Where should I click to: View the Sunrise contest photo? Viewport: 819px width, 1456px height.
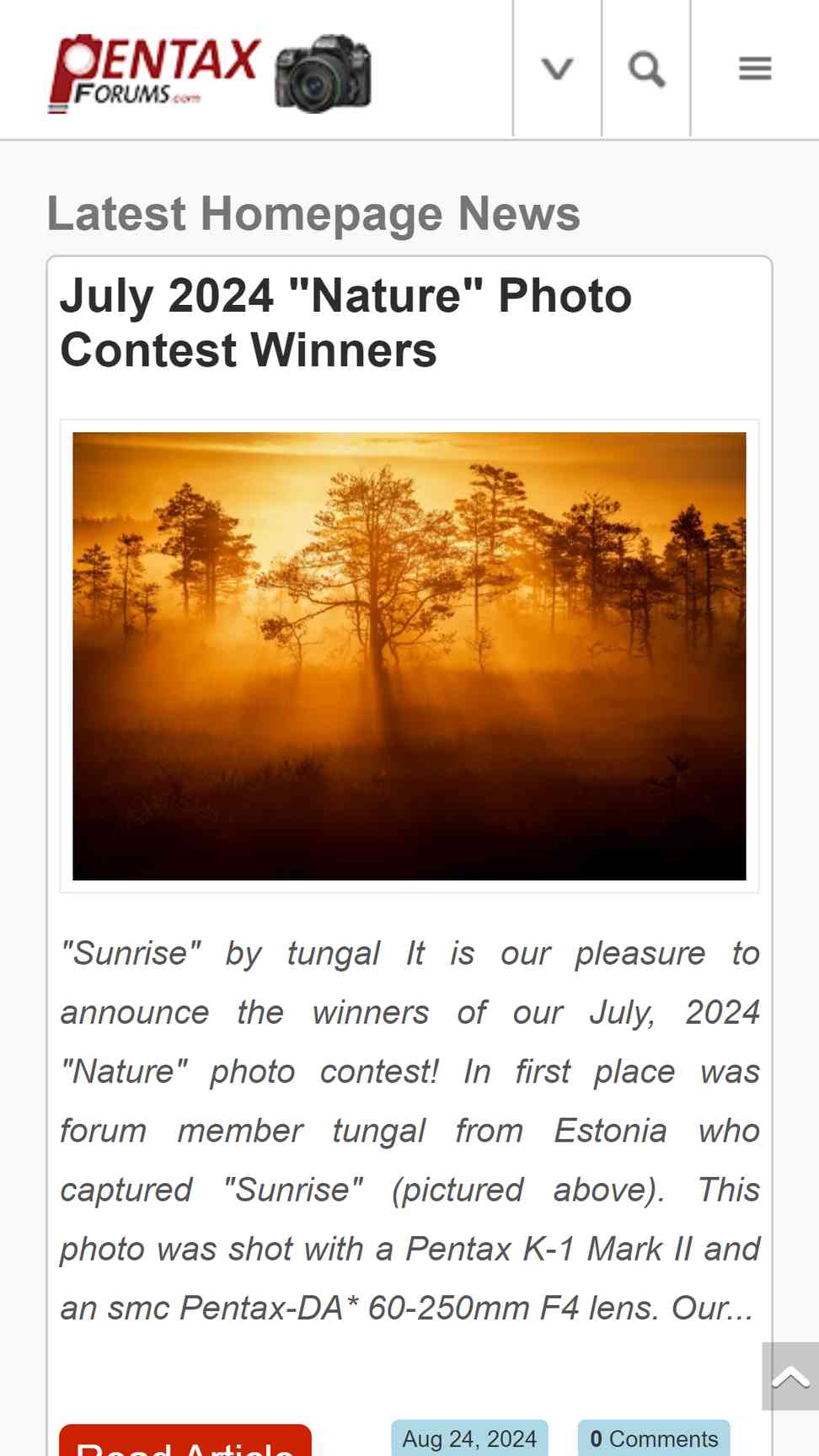pos(409,656)
